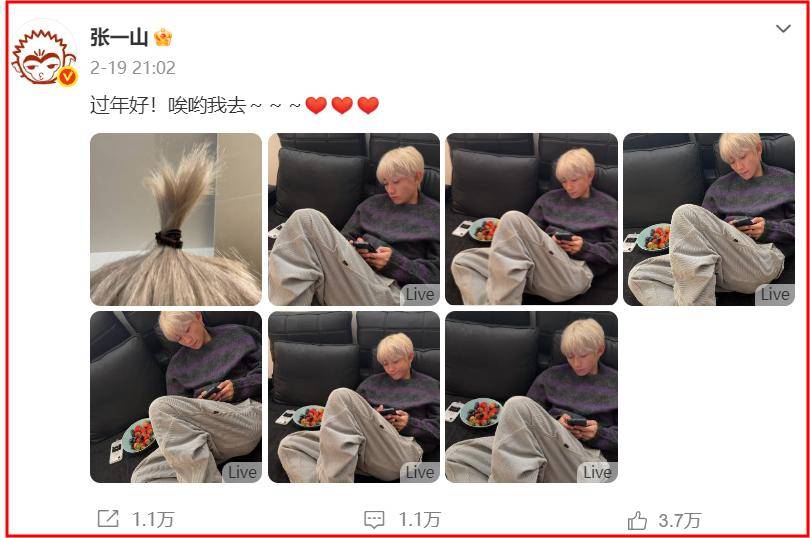The width and height of the screenshot is (810, 538).
Task: Open comments on the post
Action: 375,519
